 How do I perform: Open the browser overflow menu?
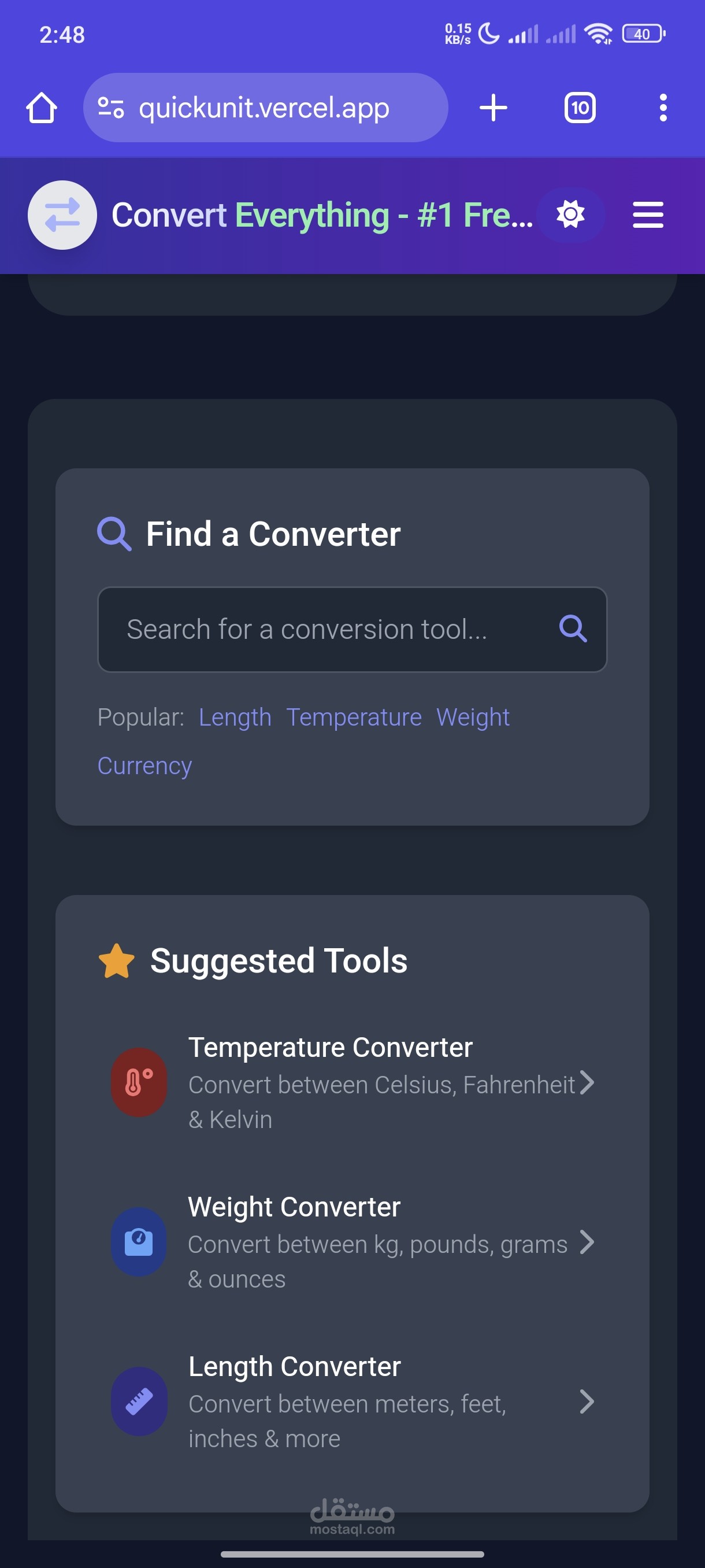[663, 108]
